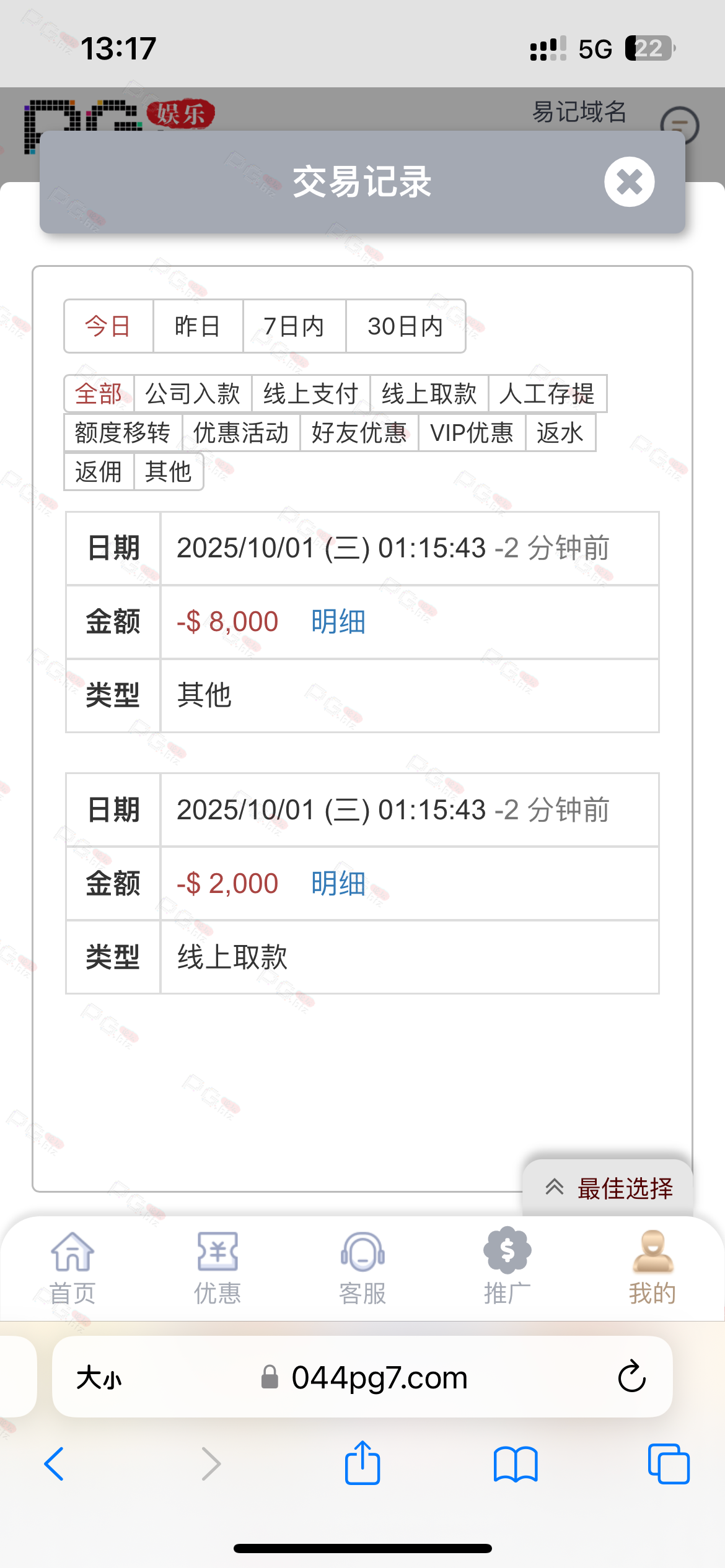Filter by 线上支付 type
The width and height of the screenshot is (725, 1568).
tap(310, 394)
